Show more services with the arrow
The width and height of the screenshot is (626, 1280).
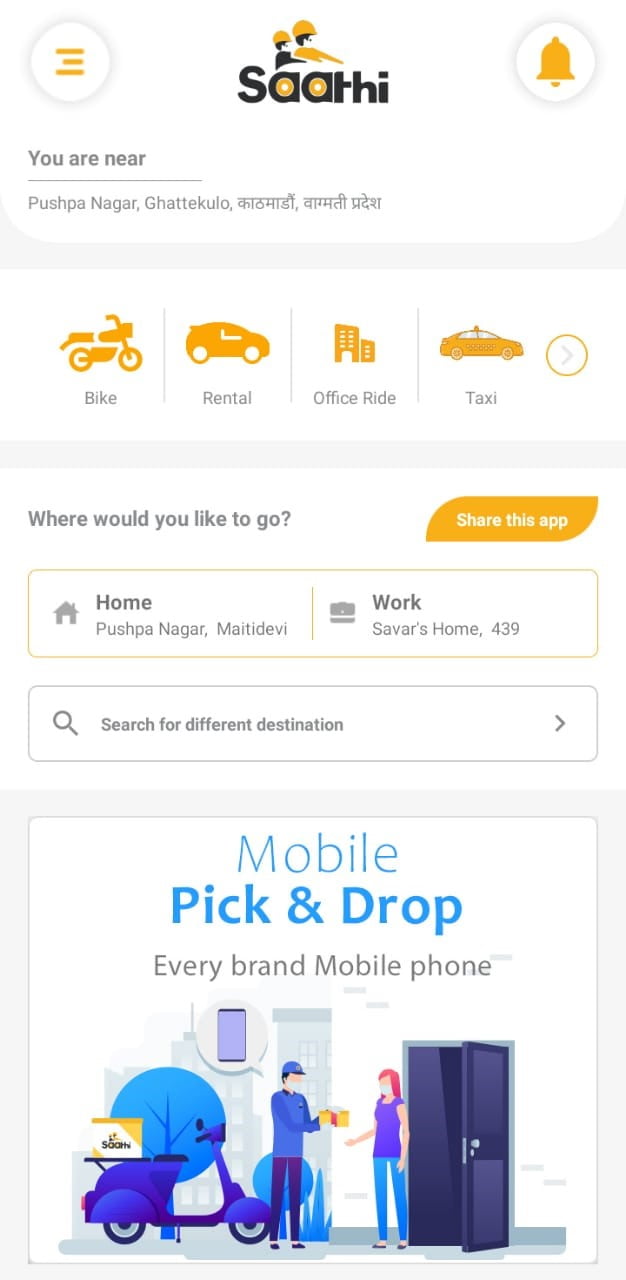coord(567,355)
